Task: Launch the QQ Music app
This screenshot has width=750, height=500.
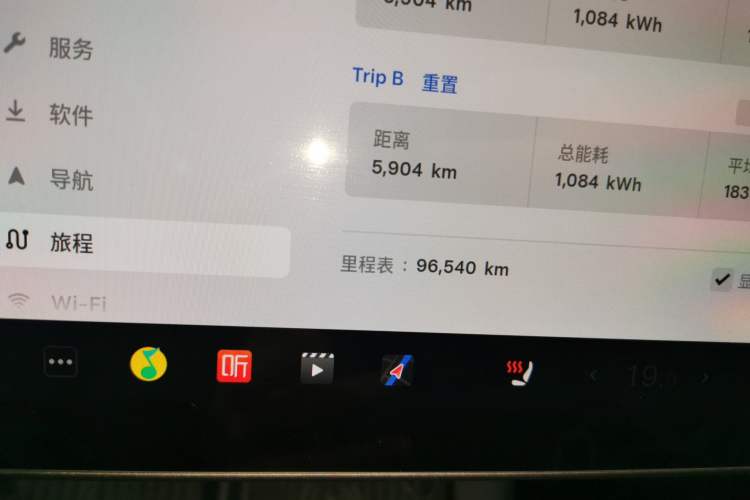Action: [x=149, y=364]
